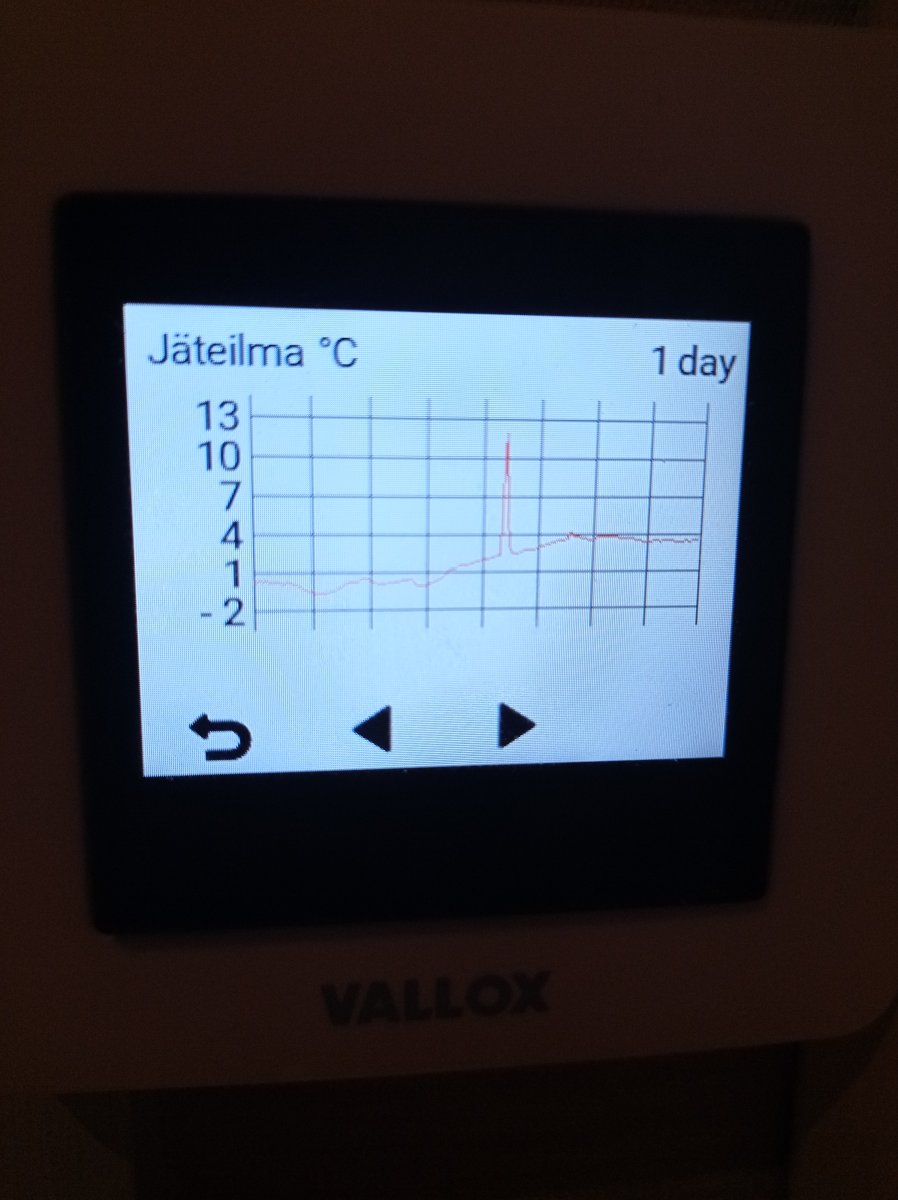This screenshot has height=1200, width=898.
Task: Show the next period with right arrow
Action: 516,727
